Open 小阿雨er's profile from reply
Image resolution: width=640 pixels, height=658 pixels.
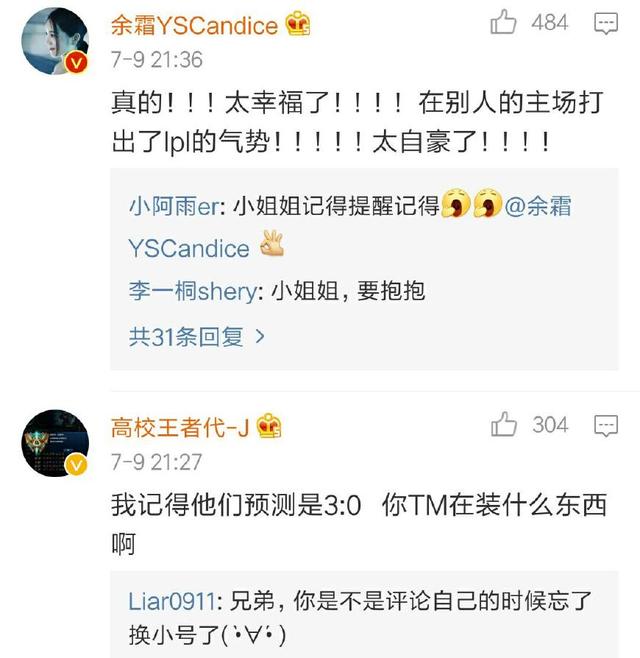(x=175, y=207)
